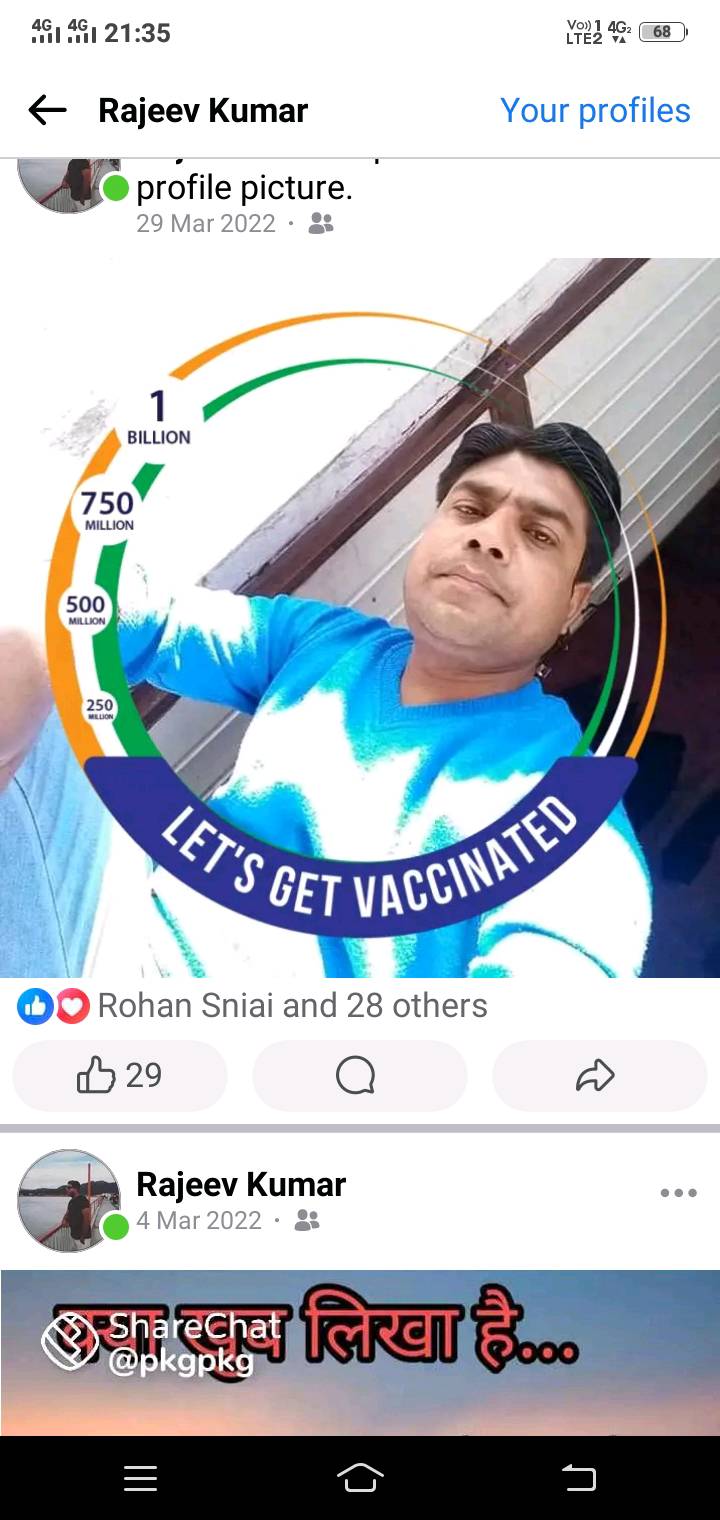
Task: Open recent apps from navigation bar
Action: pyautogui.click(x=140, y=1479)
